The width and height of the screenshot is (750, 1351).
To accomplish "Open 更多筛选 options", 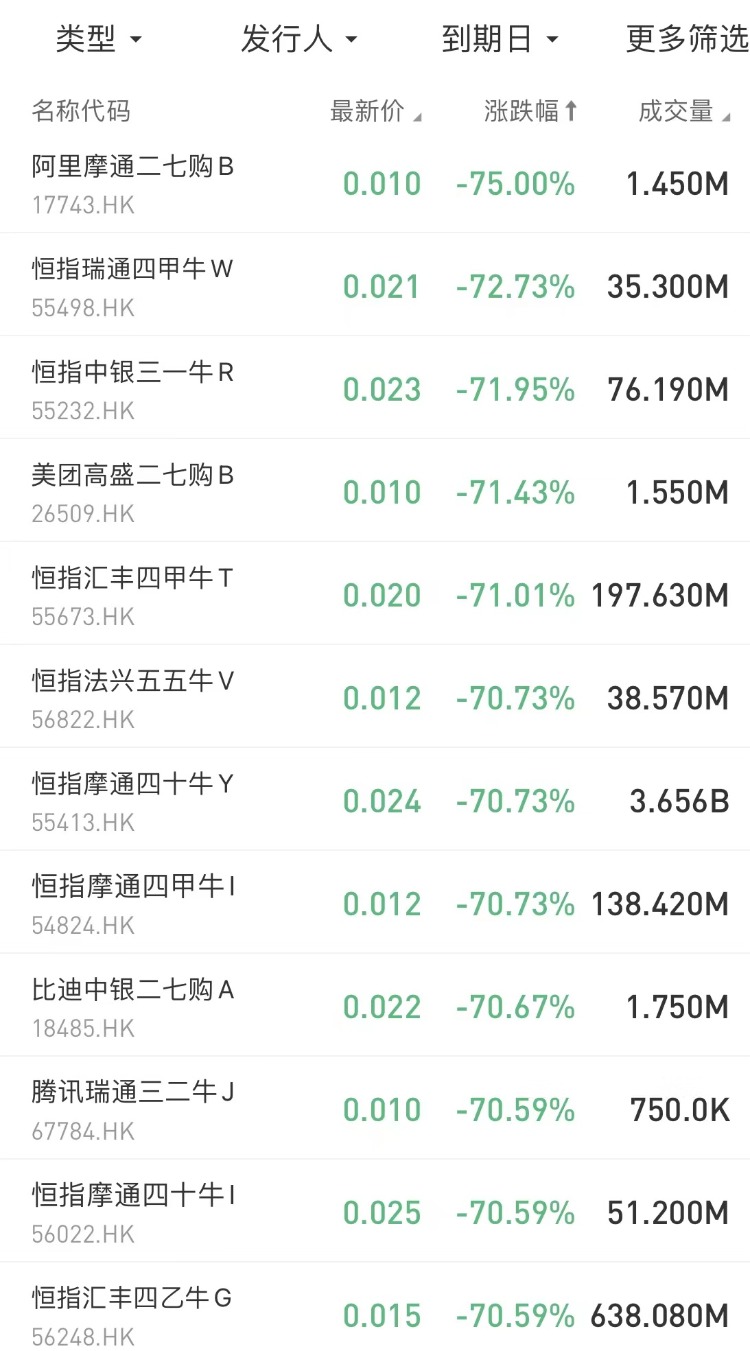I will [x=686, y=40].
